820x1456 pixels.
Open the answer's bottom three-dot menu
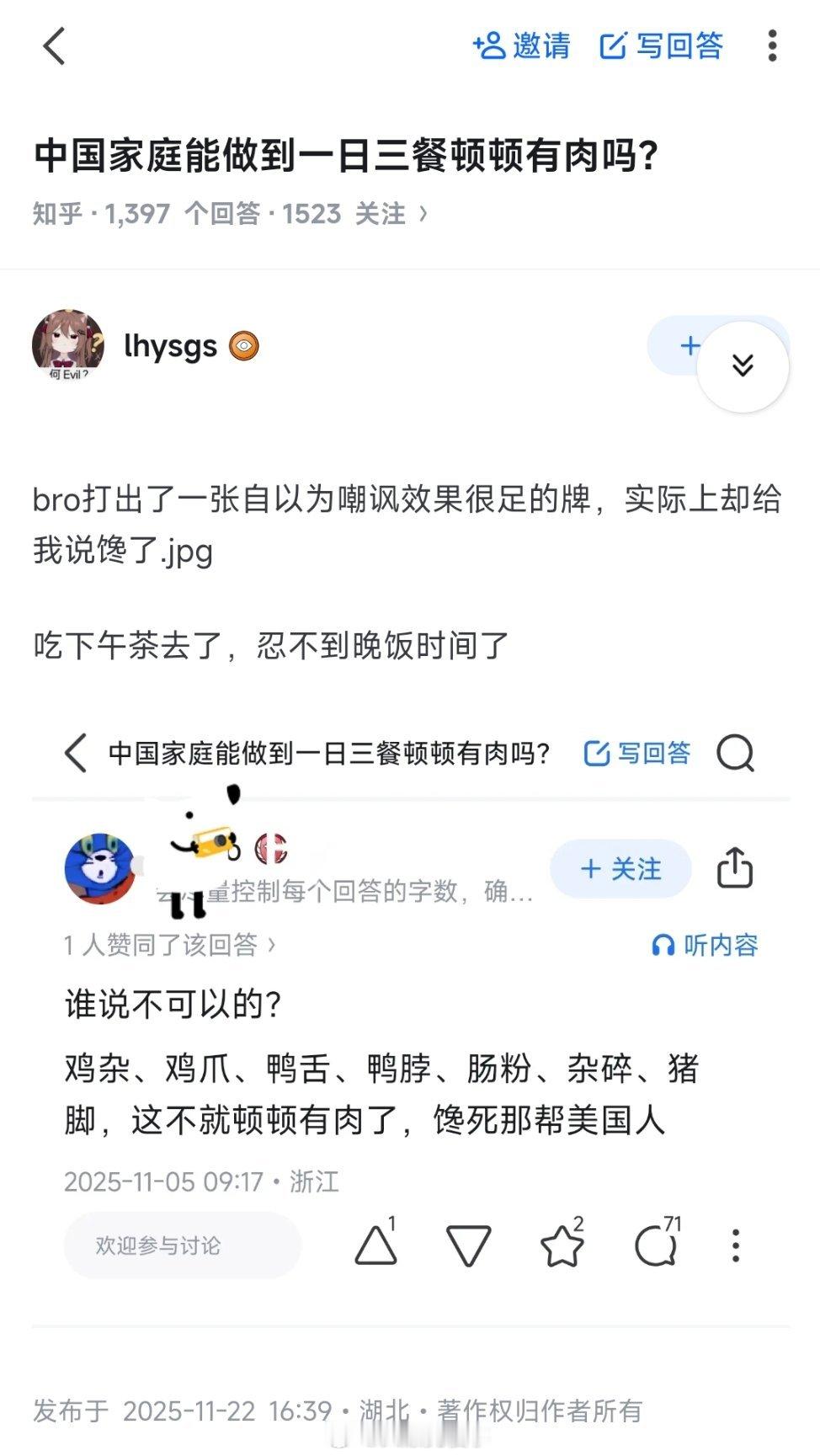737,1245
